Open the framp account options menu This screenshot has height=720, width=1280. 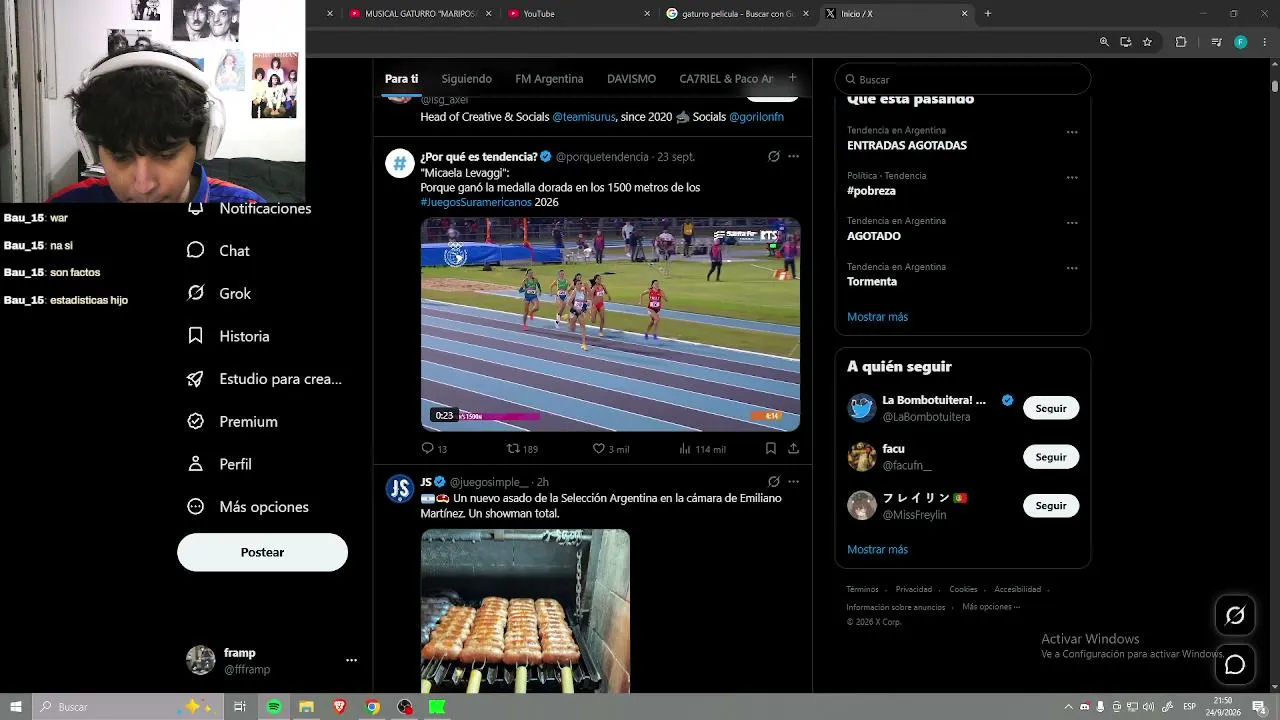351,660
